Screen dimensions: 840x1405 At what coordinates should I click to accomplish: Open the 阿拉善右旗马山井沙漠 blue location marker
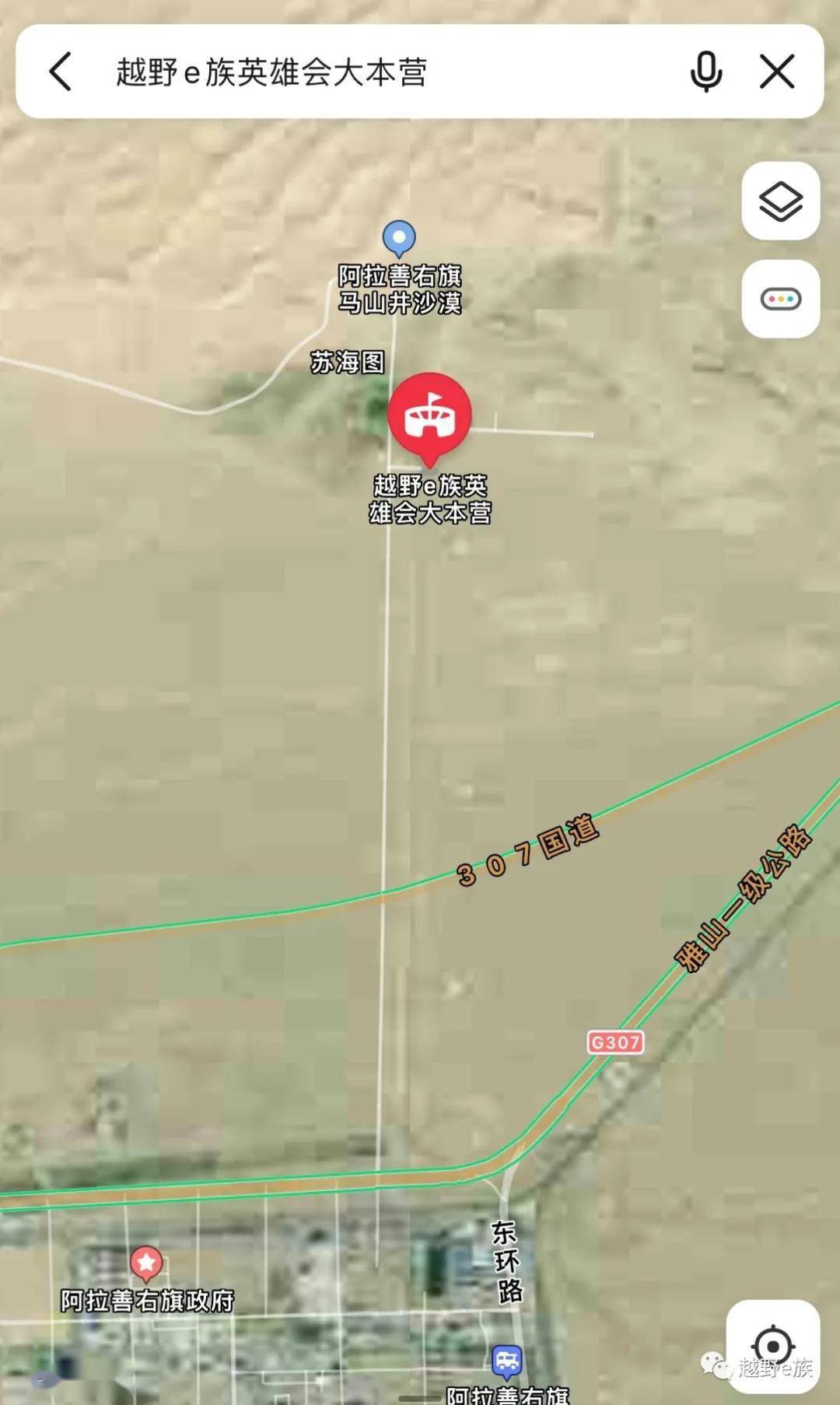coord(399,237)
